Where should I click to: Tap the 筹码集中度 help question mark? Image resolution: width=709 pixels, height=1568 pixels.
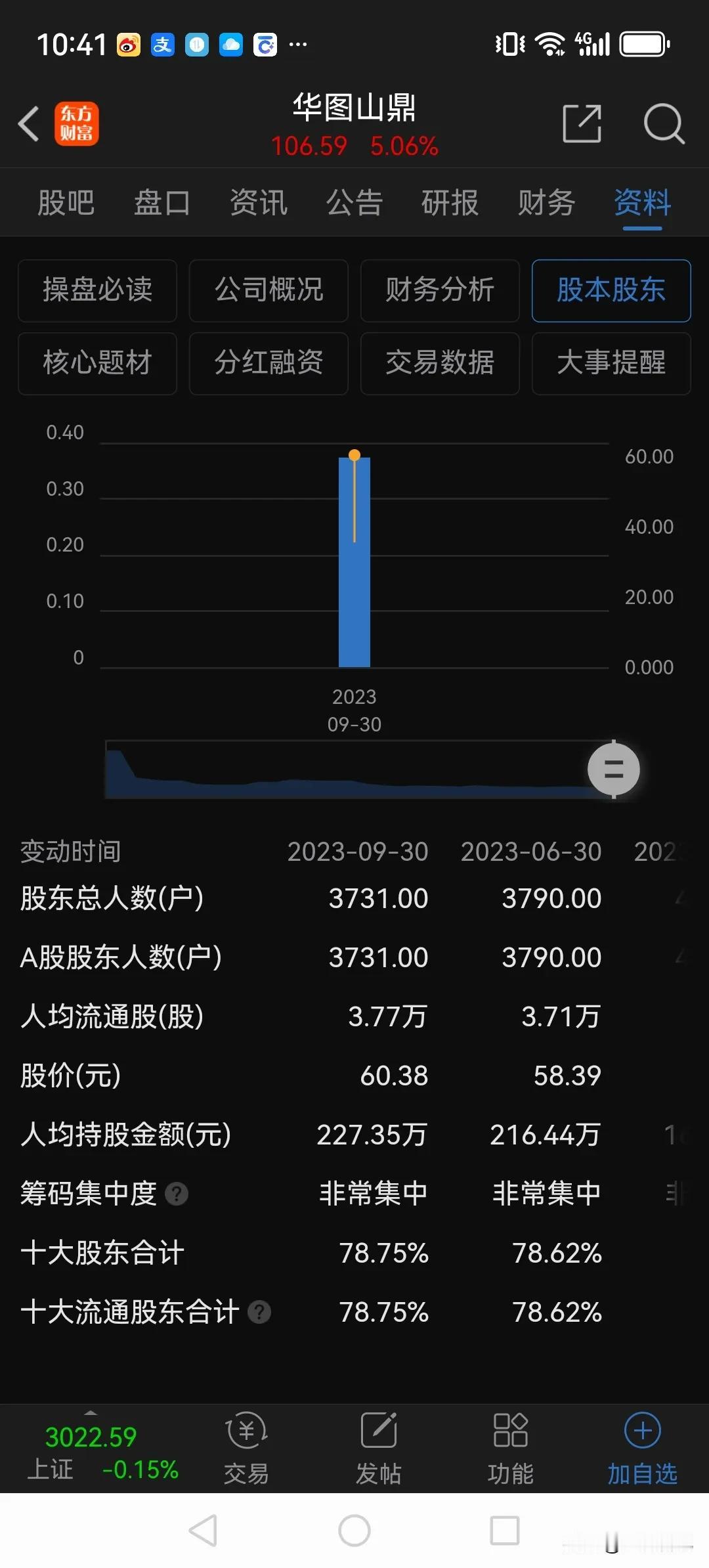point(177,1194)
